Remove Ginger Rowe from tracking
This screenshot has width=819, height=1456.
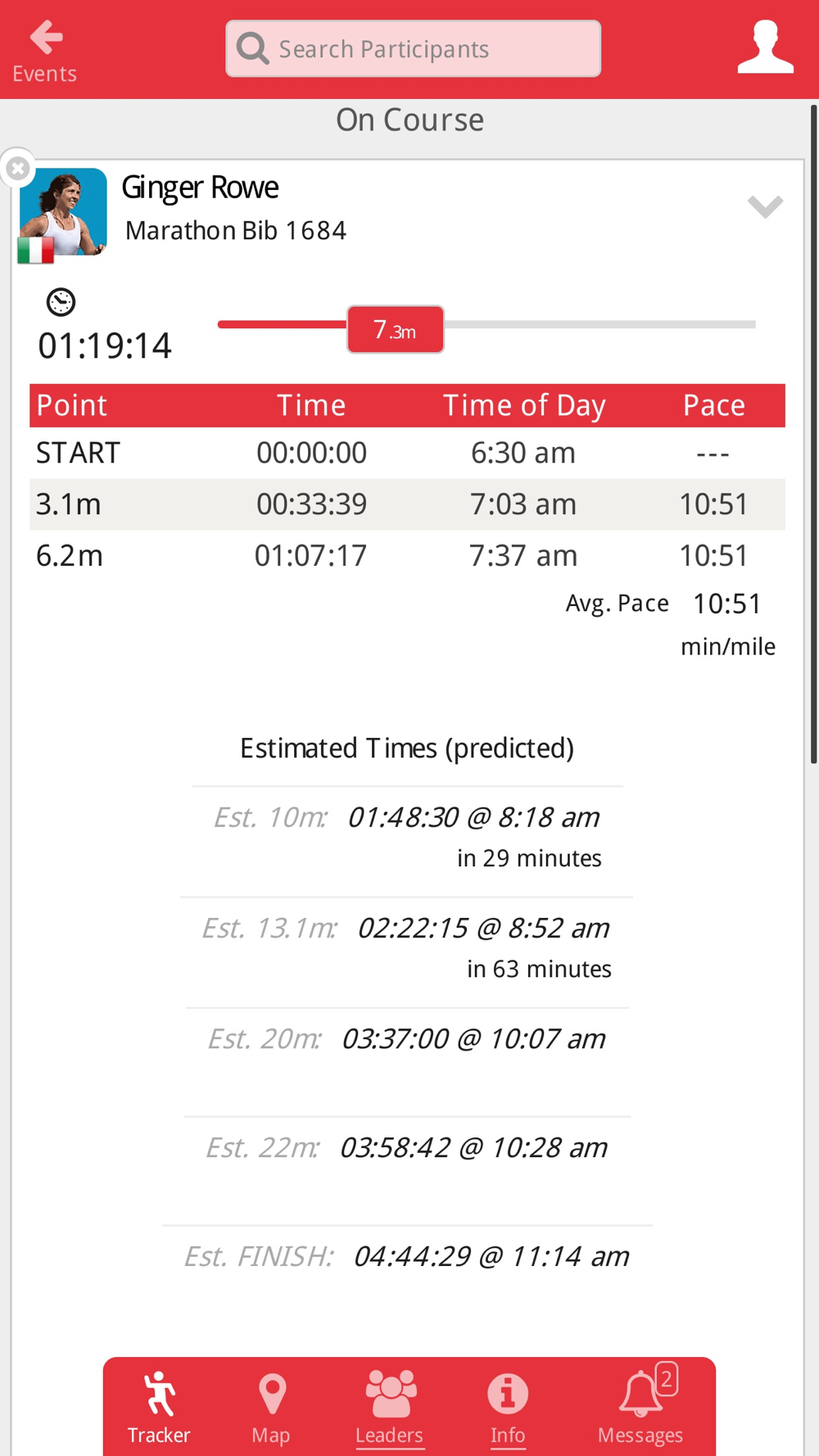pyautogui.click(x=17, y=169)
